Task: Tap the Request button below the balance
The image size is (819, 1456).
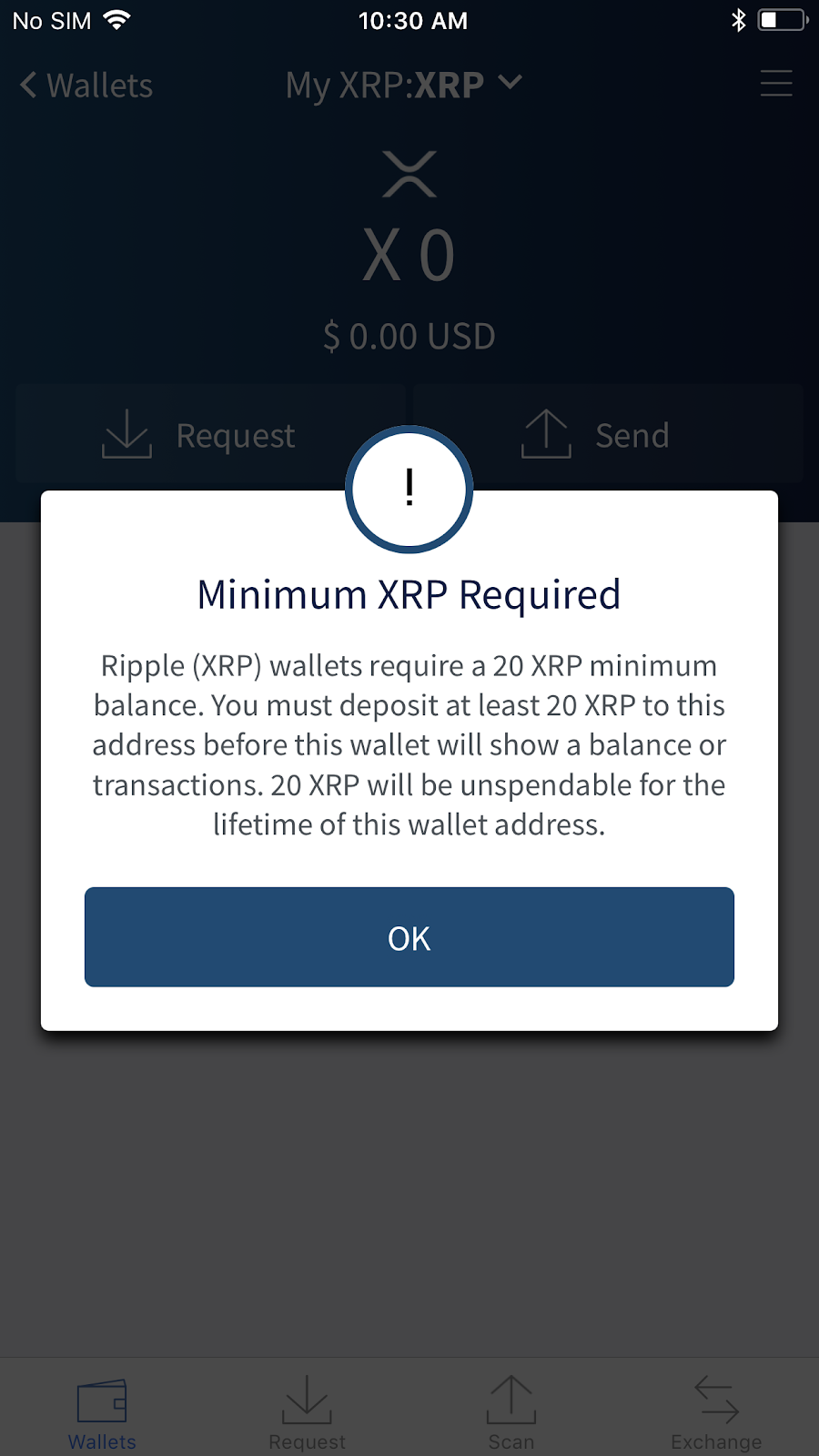Action: coord(200,435)
